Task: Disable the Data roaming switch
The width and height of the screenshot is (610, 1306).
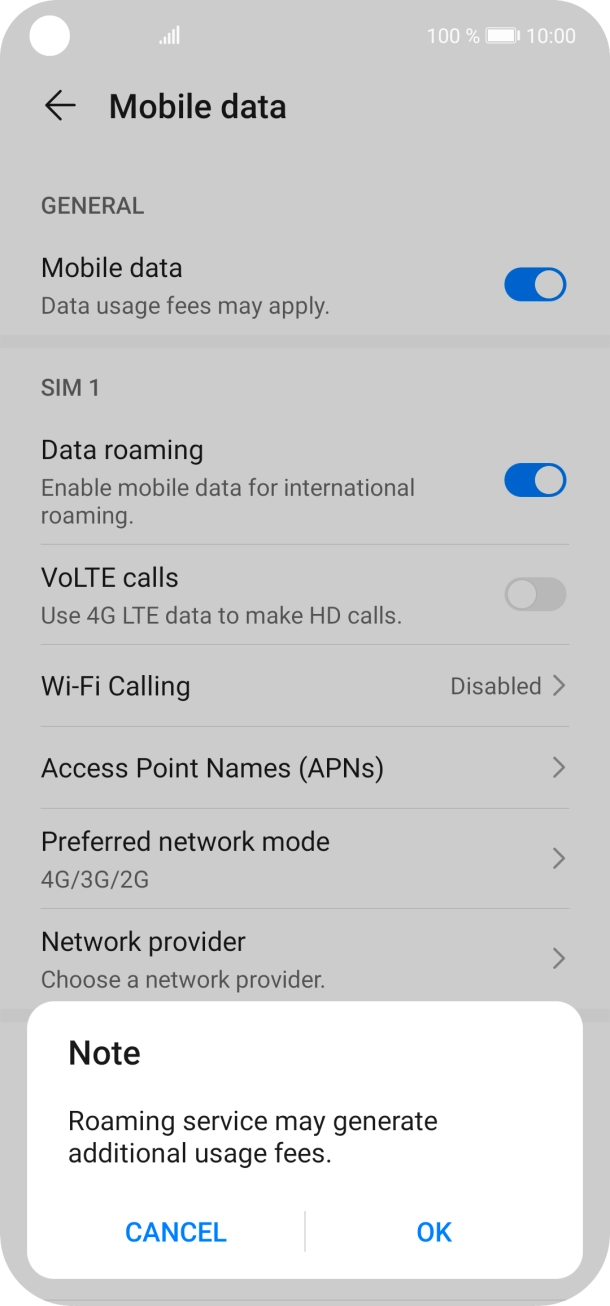Action: pyautogui.click(x=535, y=481)
